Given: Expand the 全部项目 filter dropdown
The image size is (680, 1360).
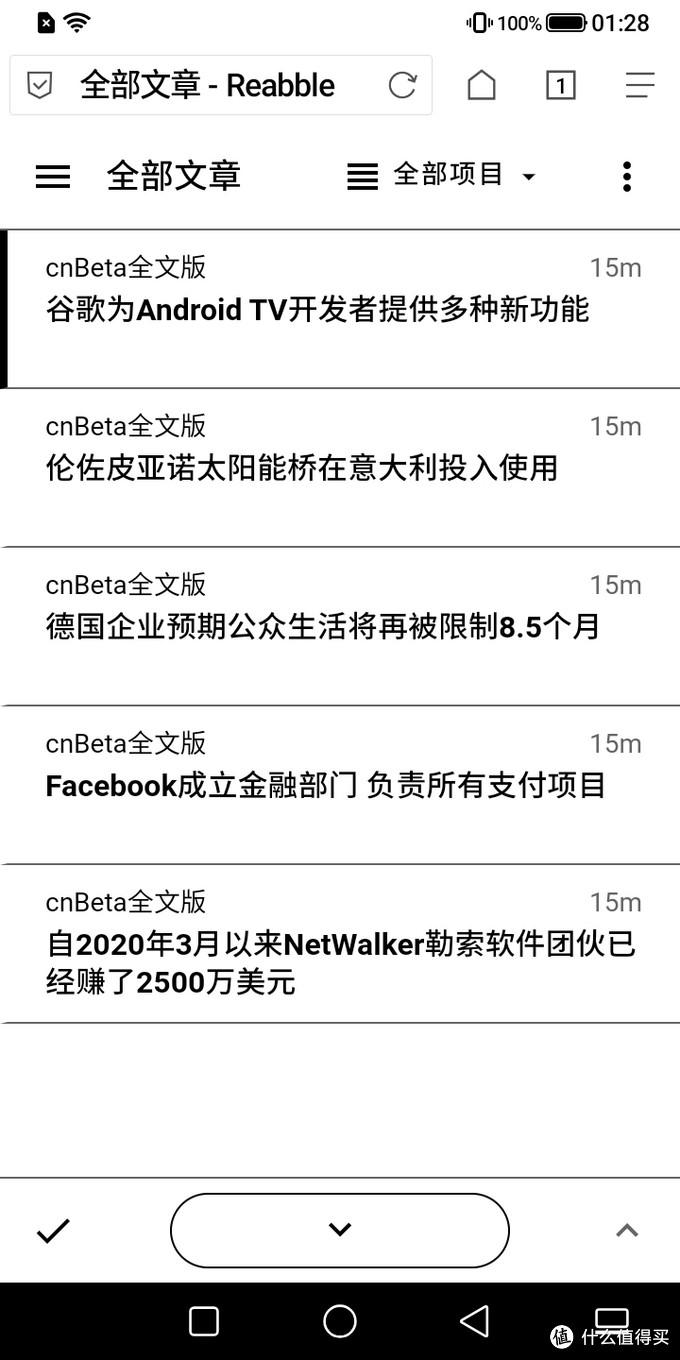Looking at the screenshot, I should coord(442,176).
